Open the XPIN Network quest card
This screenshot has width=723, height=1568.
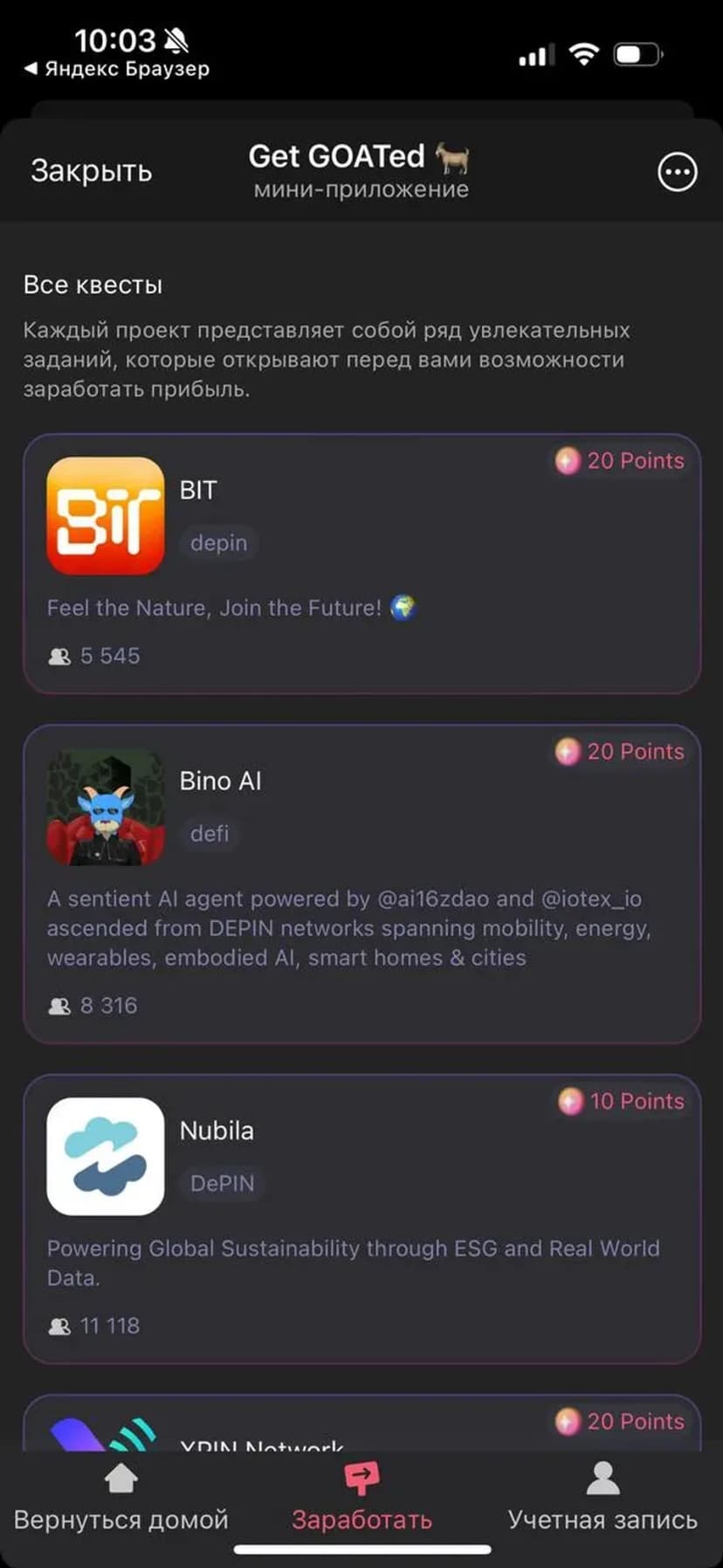(x=361, y=1427)
